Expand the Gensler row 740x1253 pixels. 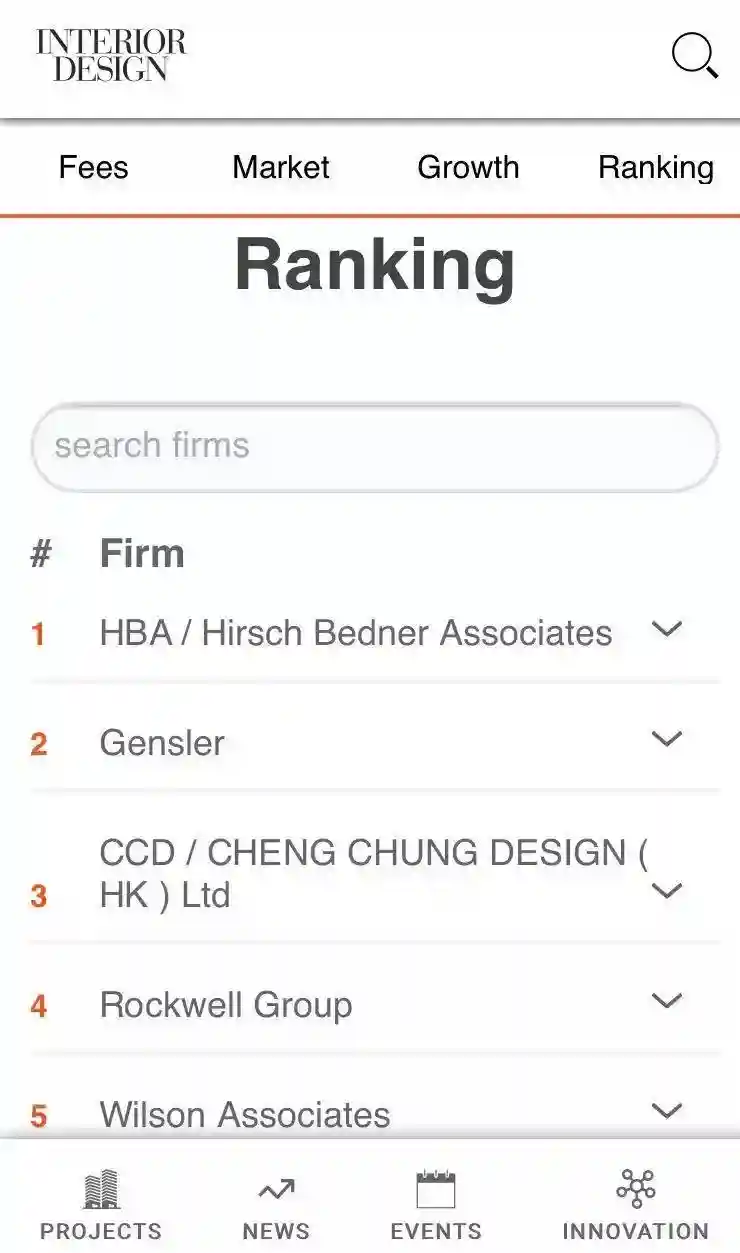[666, 739]
